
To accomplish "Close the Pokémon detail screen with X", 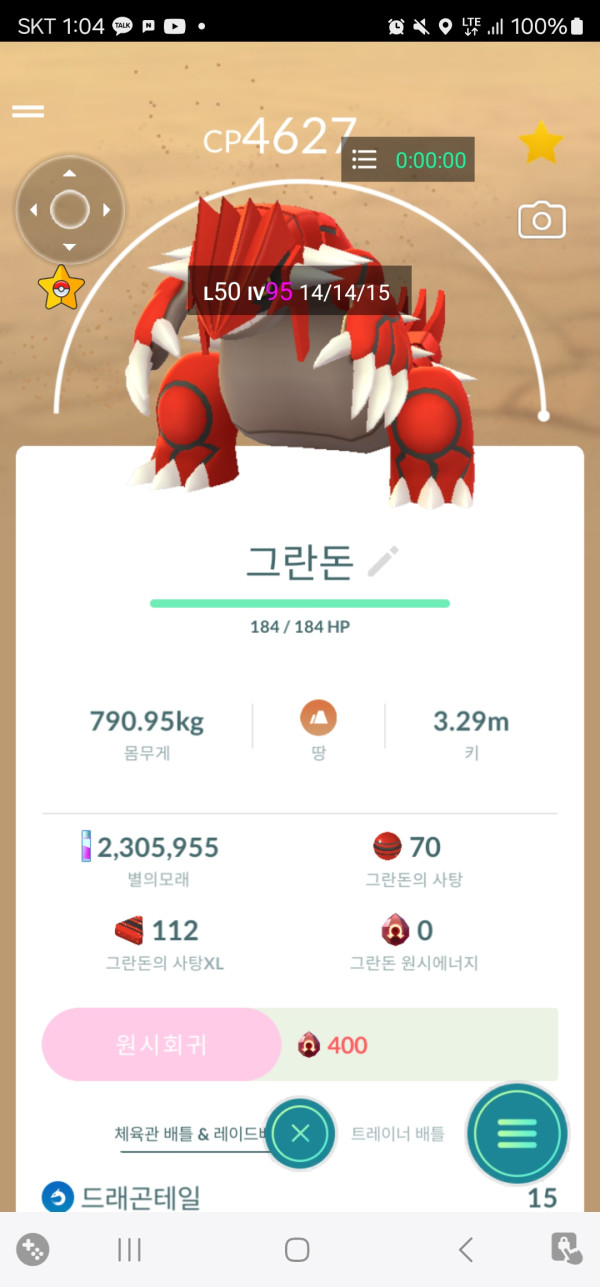I will tap(299, 1134).
